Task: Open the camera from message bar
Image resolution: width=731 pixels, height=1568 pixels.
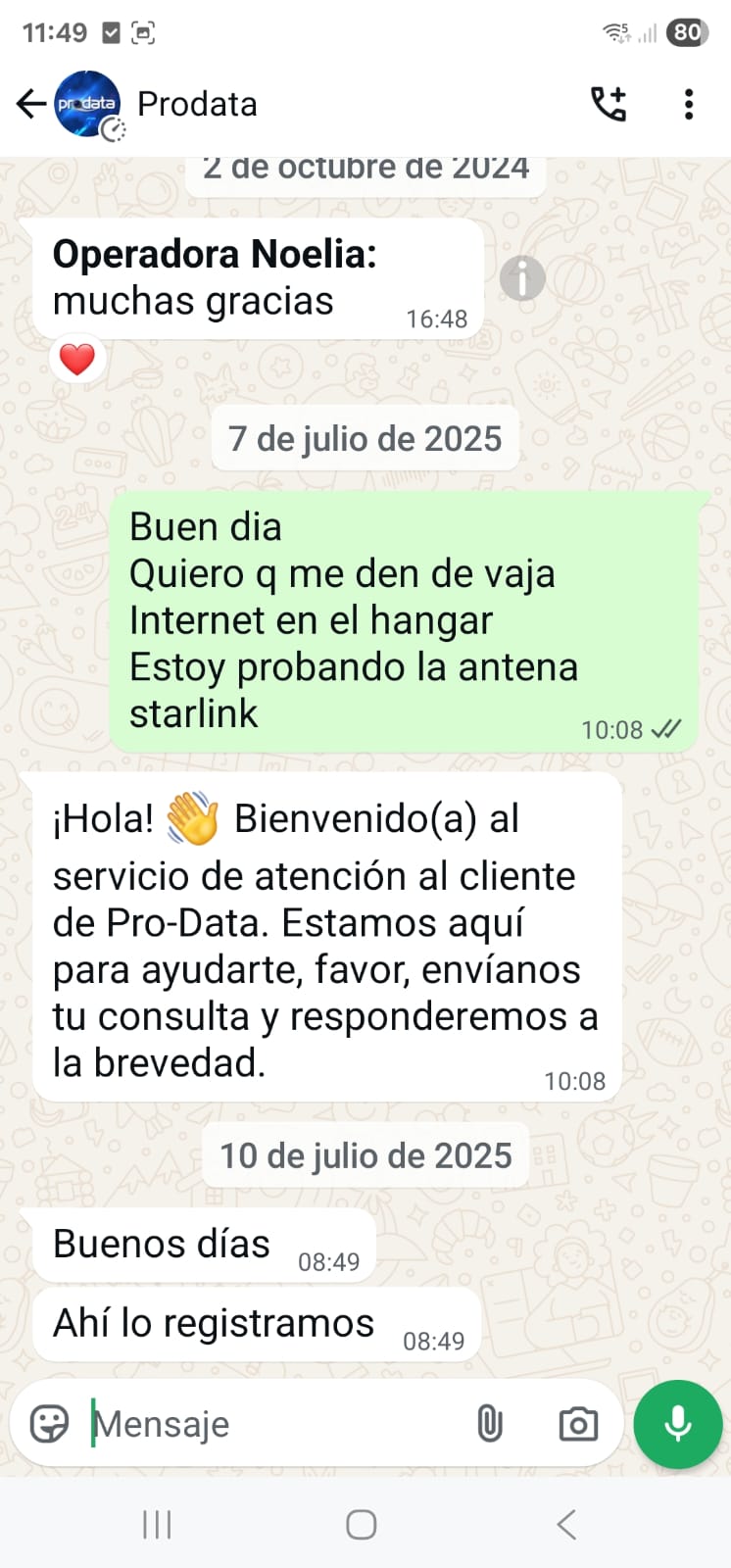Action: 578,1424
